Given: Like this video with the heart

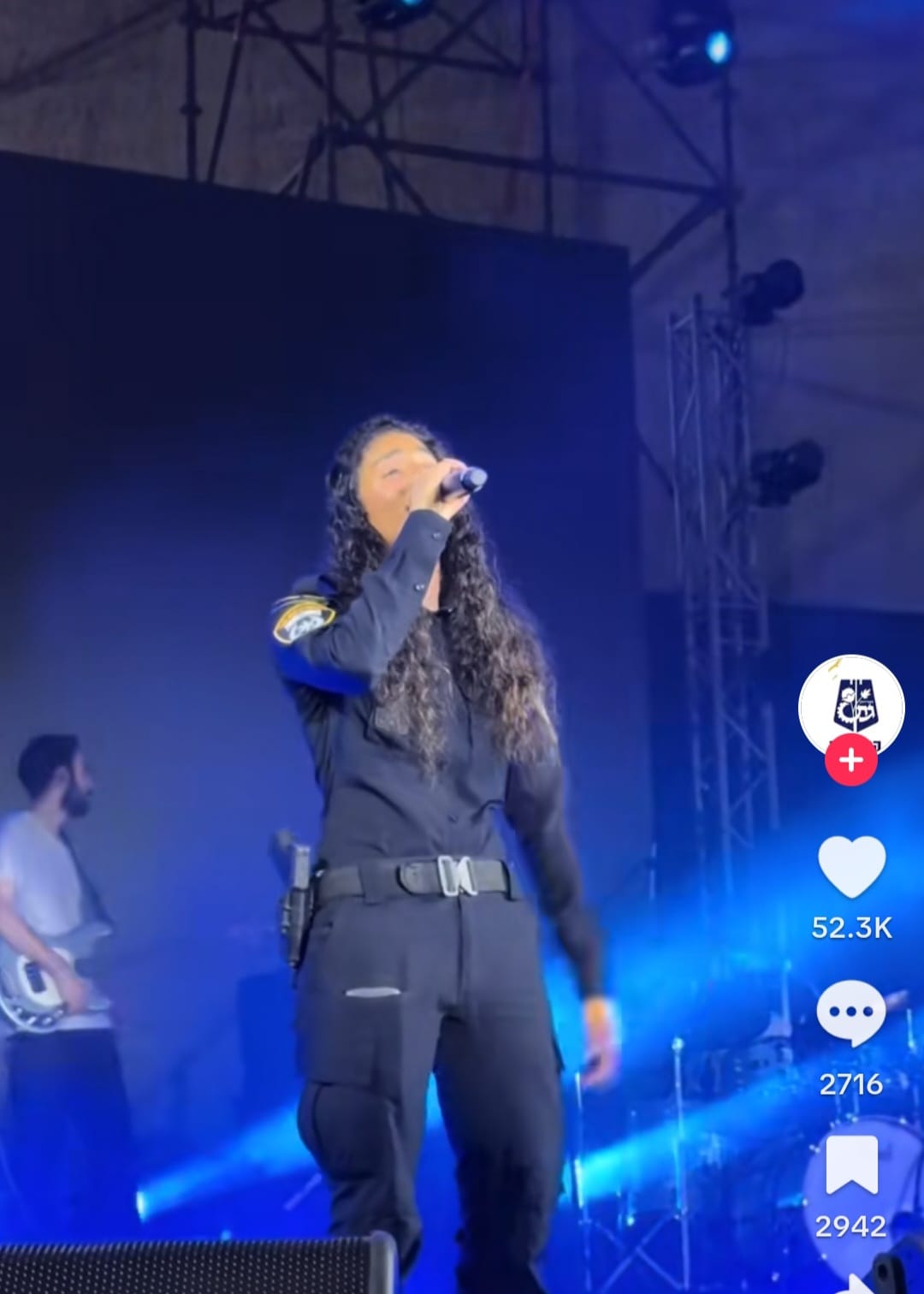Looking at the screenshot, I should (x=851, y=867).
